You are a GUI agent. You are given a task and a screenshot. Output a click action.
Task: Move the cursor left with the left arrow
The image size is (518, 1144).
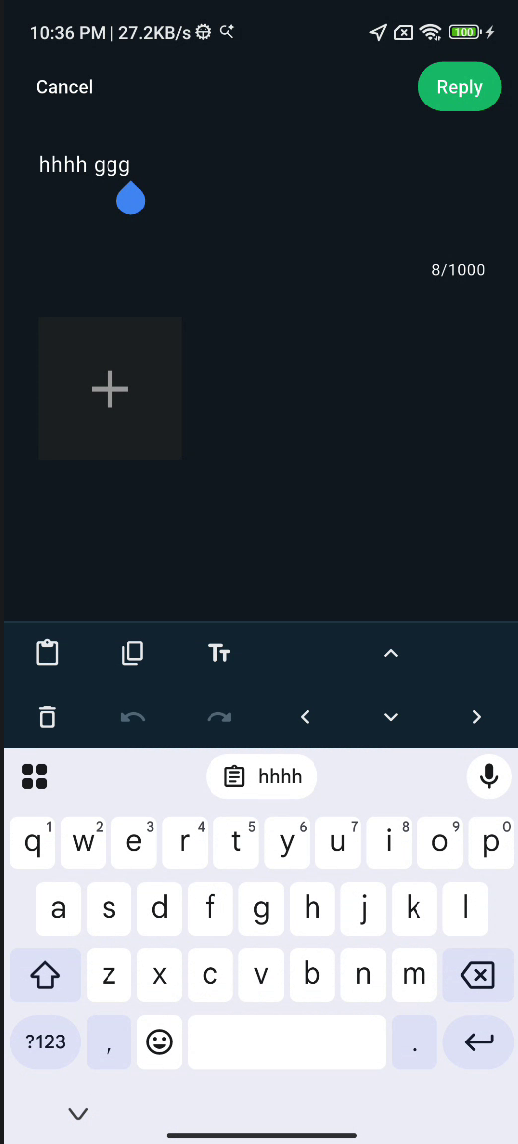[305, 716]
